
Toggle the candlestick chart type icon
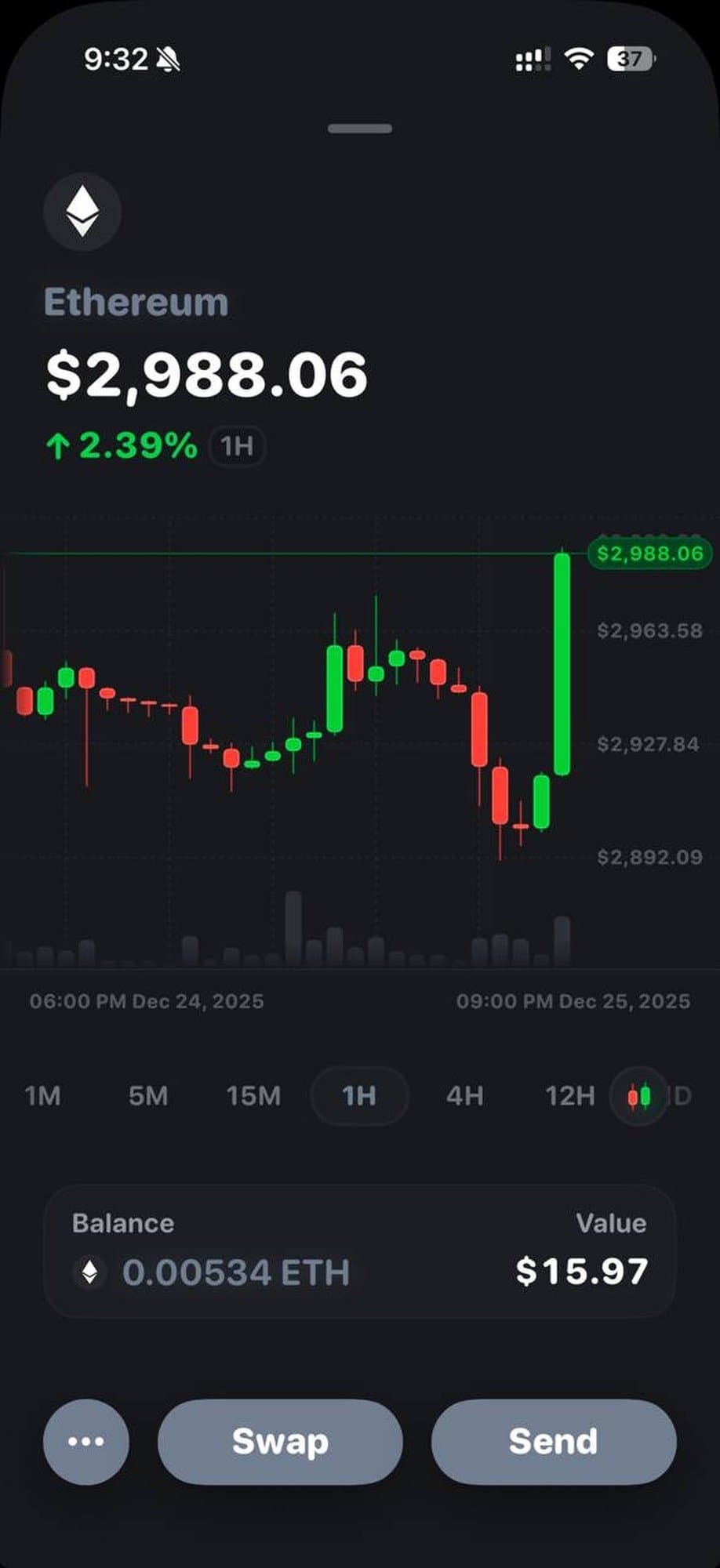pyautogui.click(x=638, y=1095)
